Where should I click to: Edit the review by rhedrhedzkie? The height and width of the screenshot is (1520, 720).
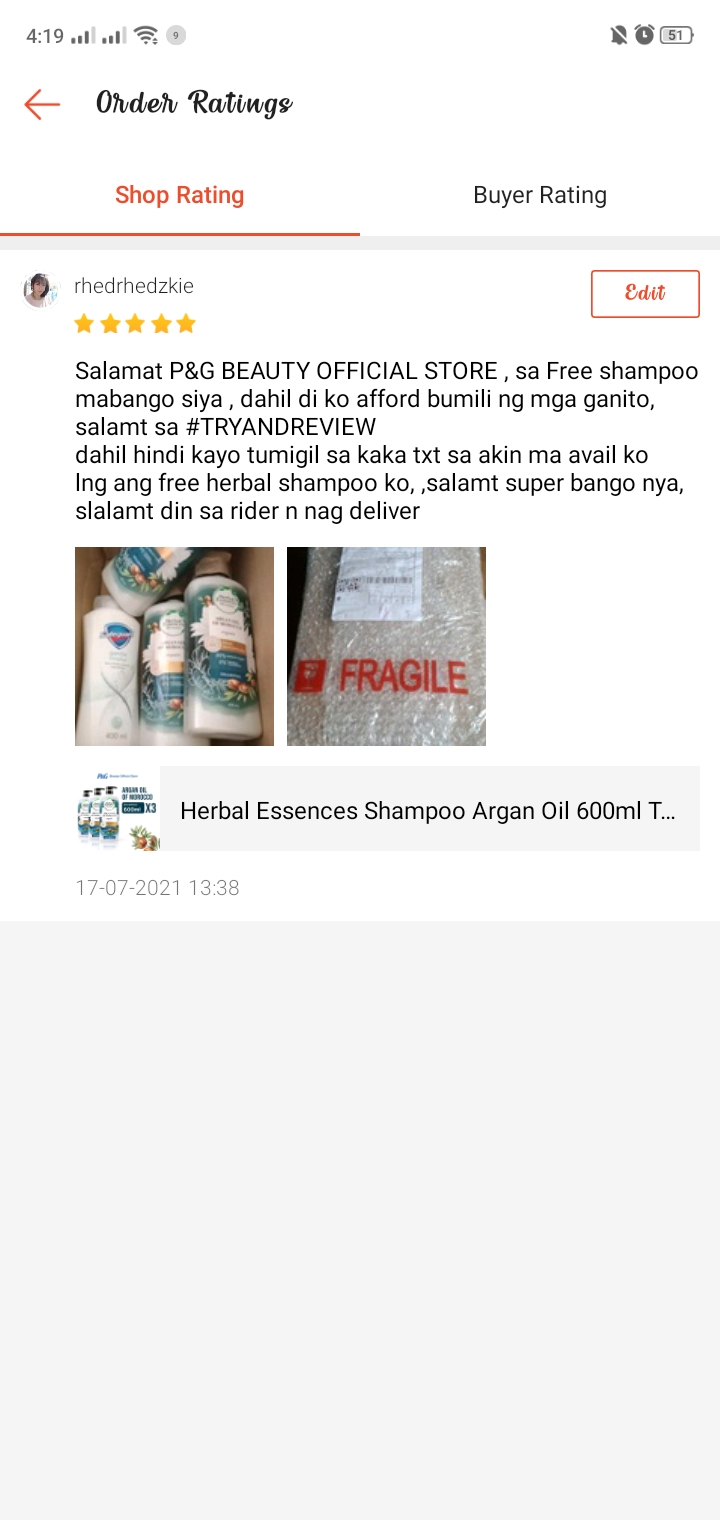click(645, 294)
